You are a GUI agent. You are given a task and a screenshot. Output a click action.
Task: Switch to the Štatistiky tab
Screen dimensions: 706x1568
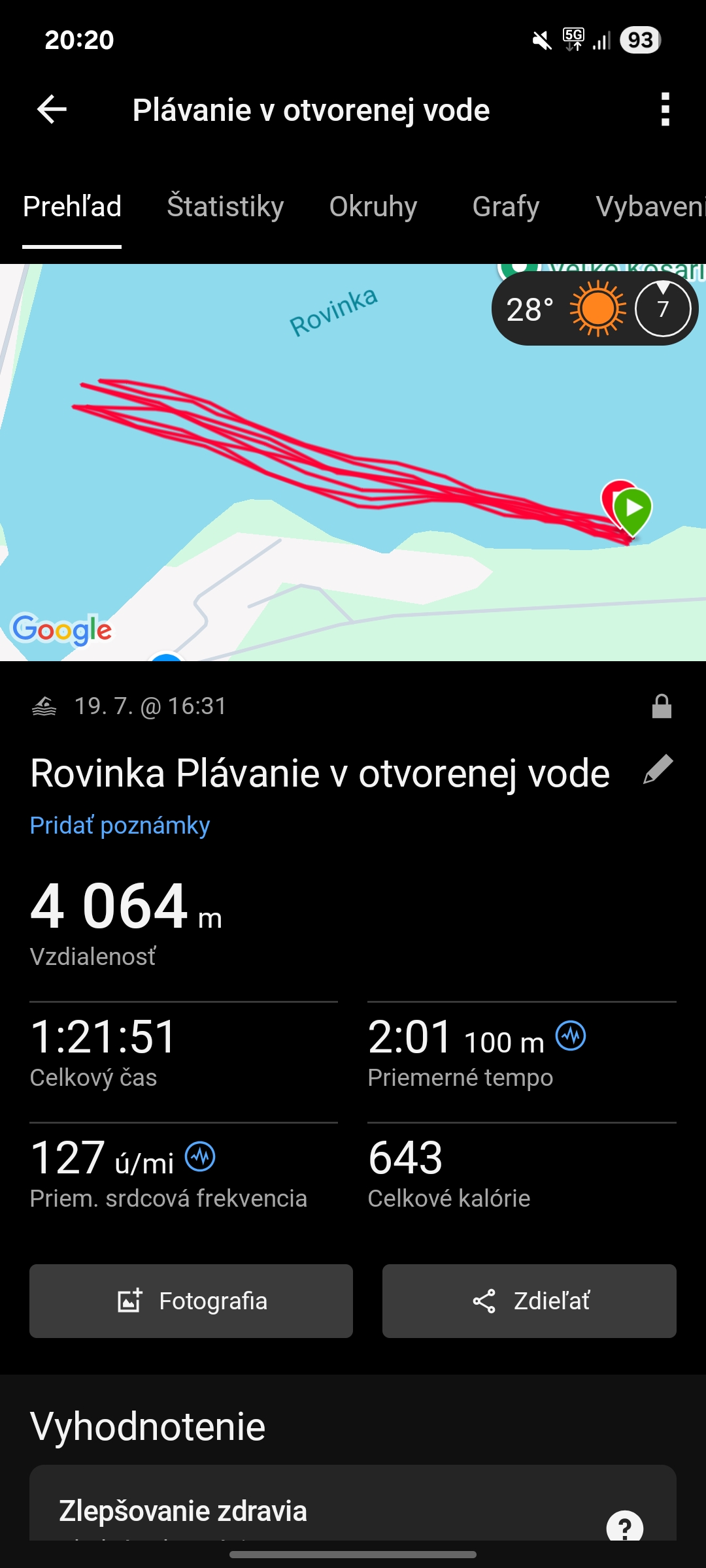(225, 206)
